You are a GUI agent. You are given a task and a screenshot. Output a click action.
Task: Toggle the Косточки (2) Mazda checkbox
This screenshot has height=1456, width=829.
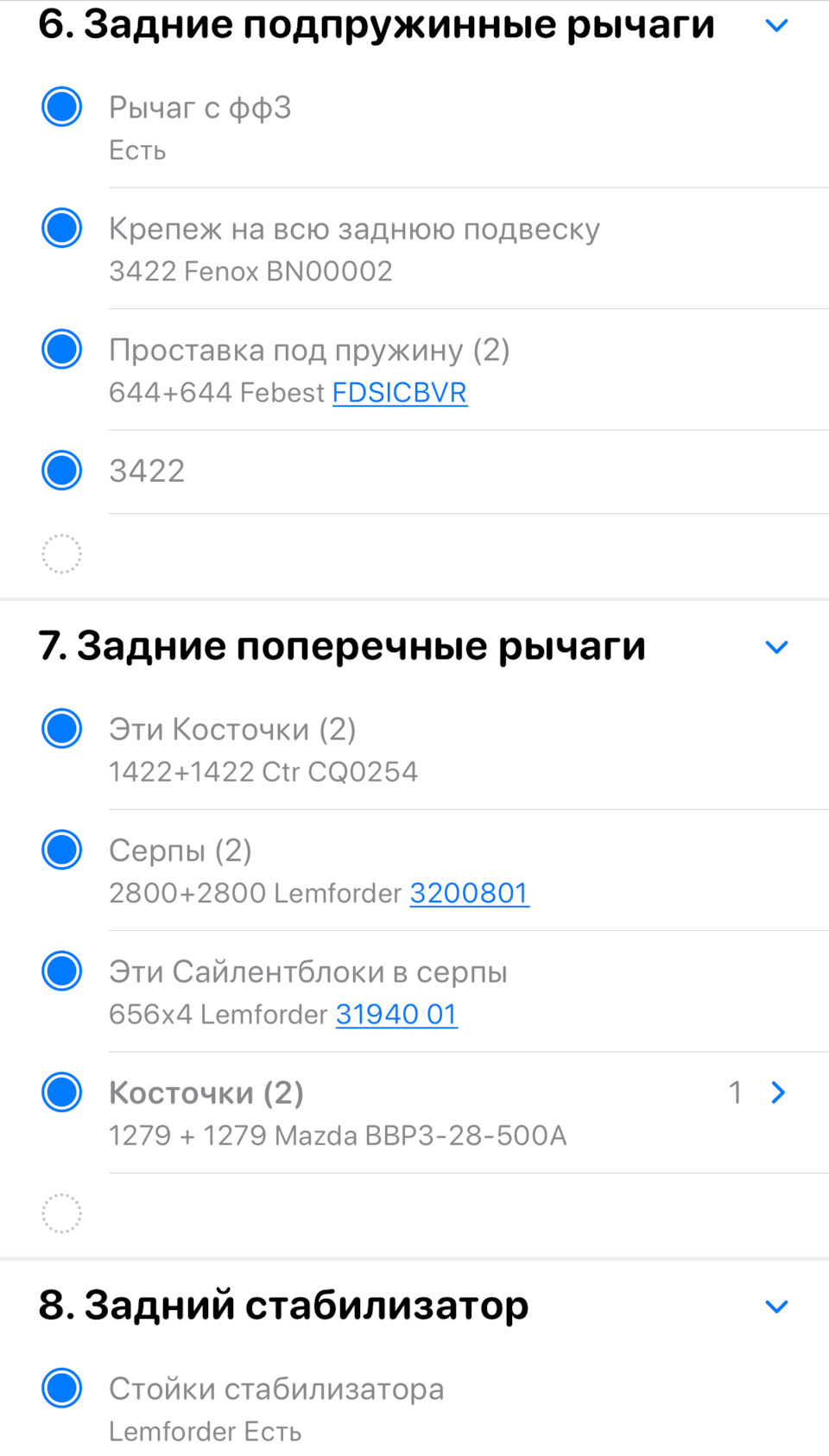pos(62,1092)
